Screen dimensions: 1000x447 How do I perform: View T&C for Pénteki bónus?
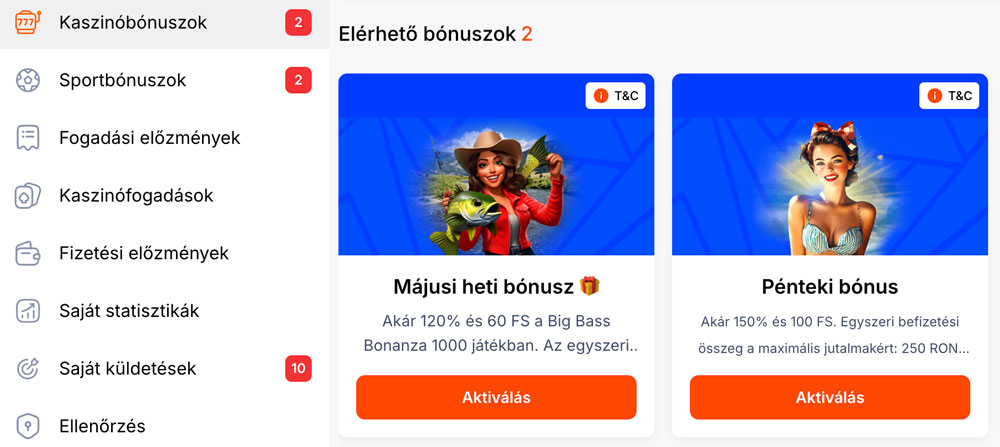pyautogui.click(x=949, y=96)
